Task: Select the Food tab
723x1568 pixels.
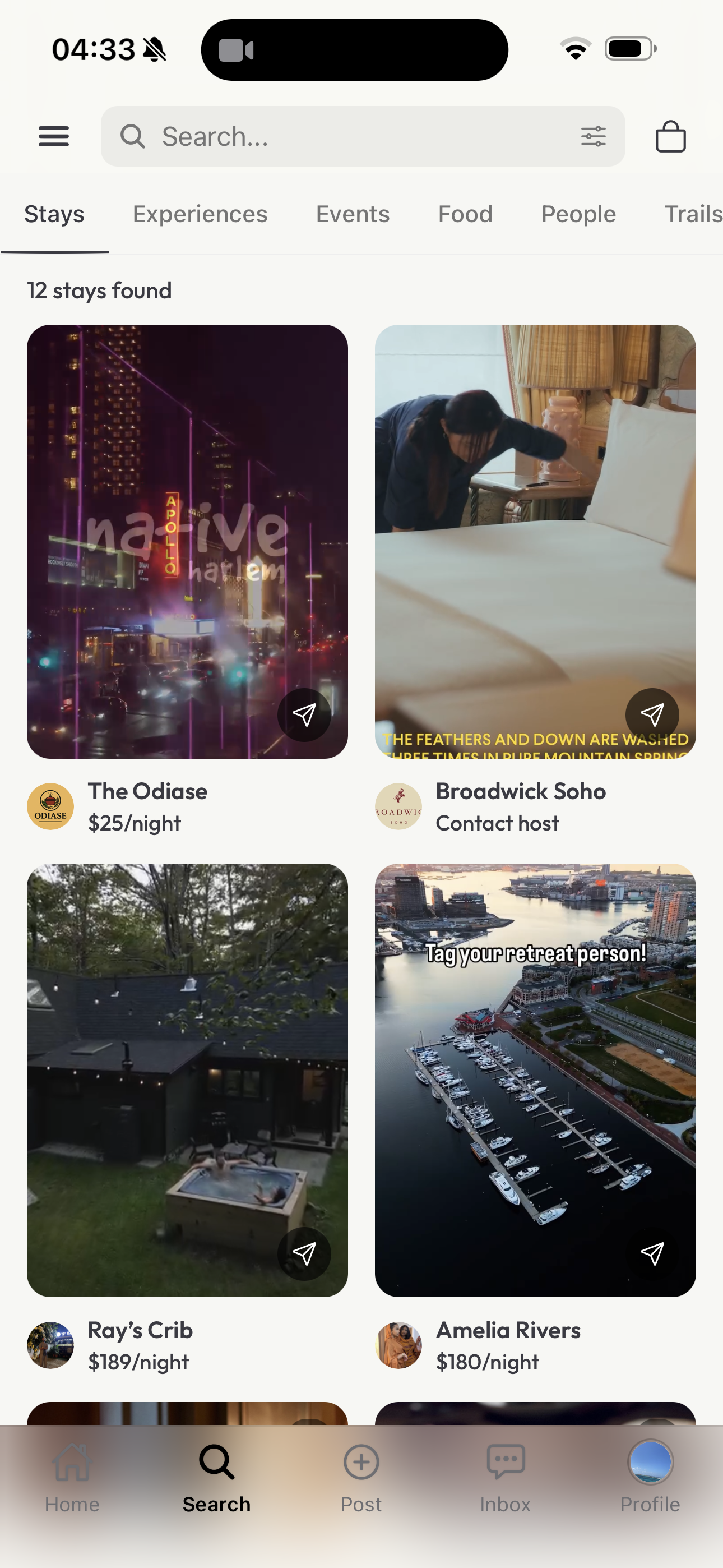Action: tap(465, 214)
